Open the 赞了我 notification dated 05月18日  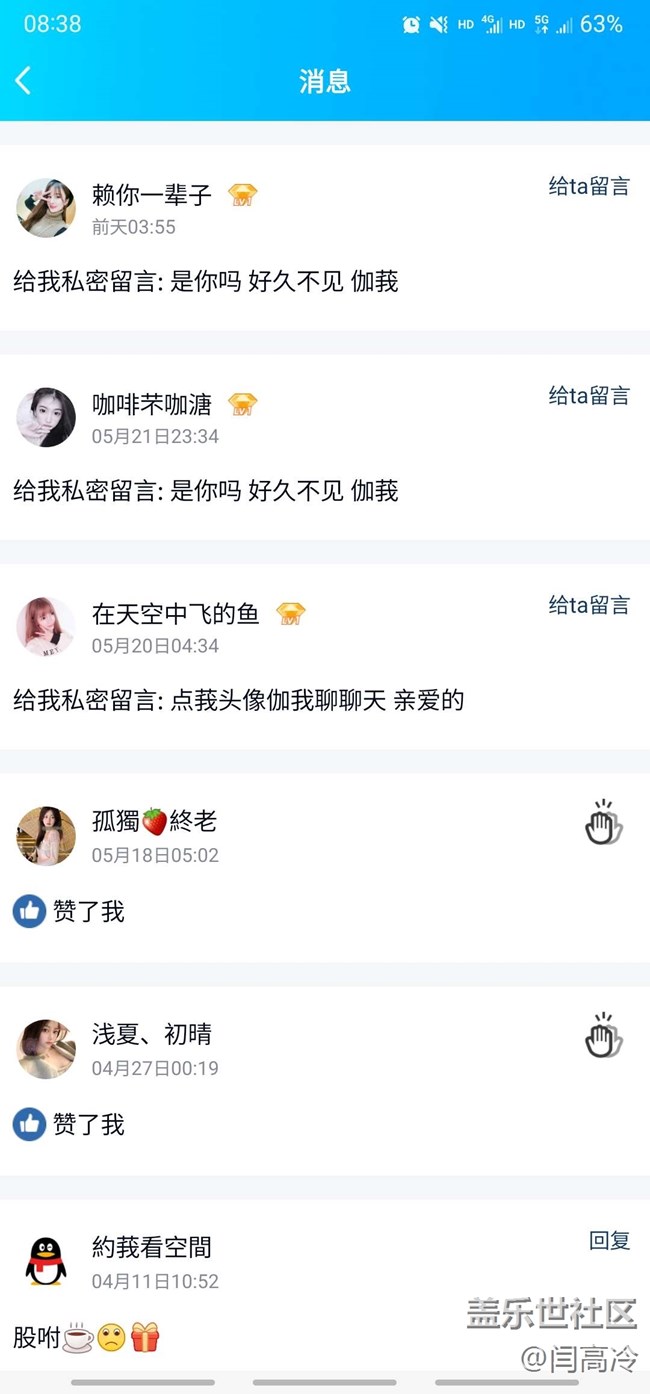coord(88,911)
